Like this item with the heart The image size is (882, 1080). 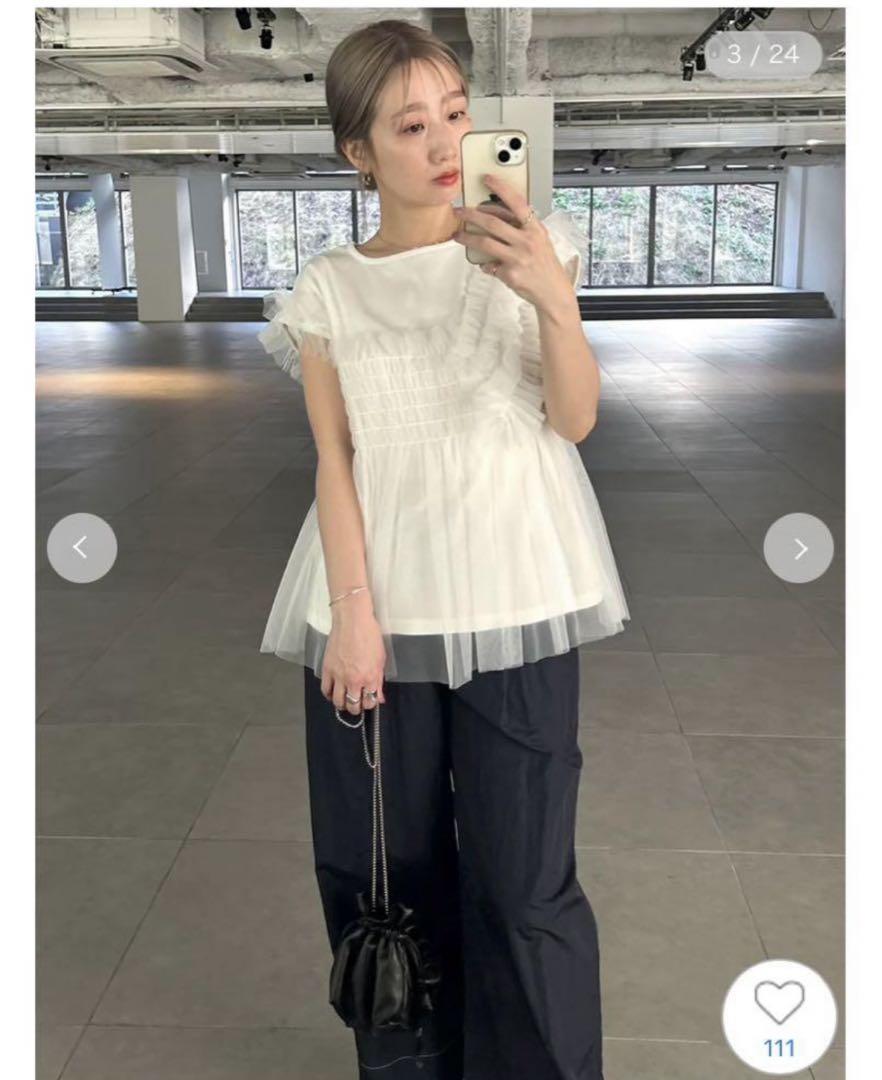pyautogui.click(x=778, y=1003)
